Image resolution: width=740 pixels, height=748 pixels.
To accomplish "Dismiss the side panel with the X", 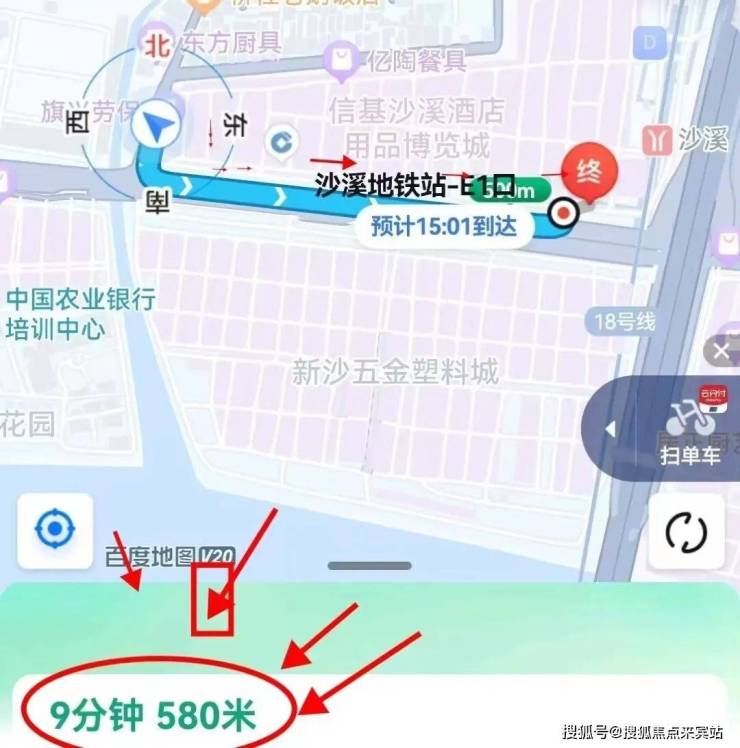I will [x=722, y=351].
